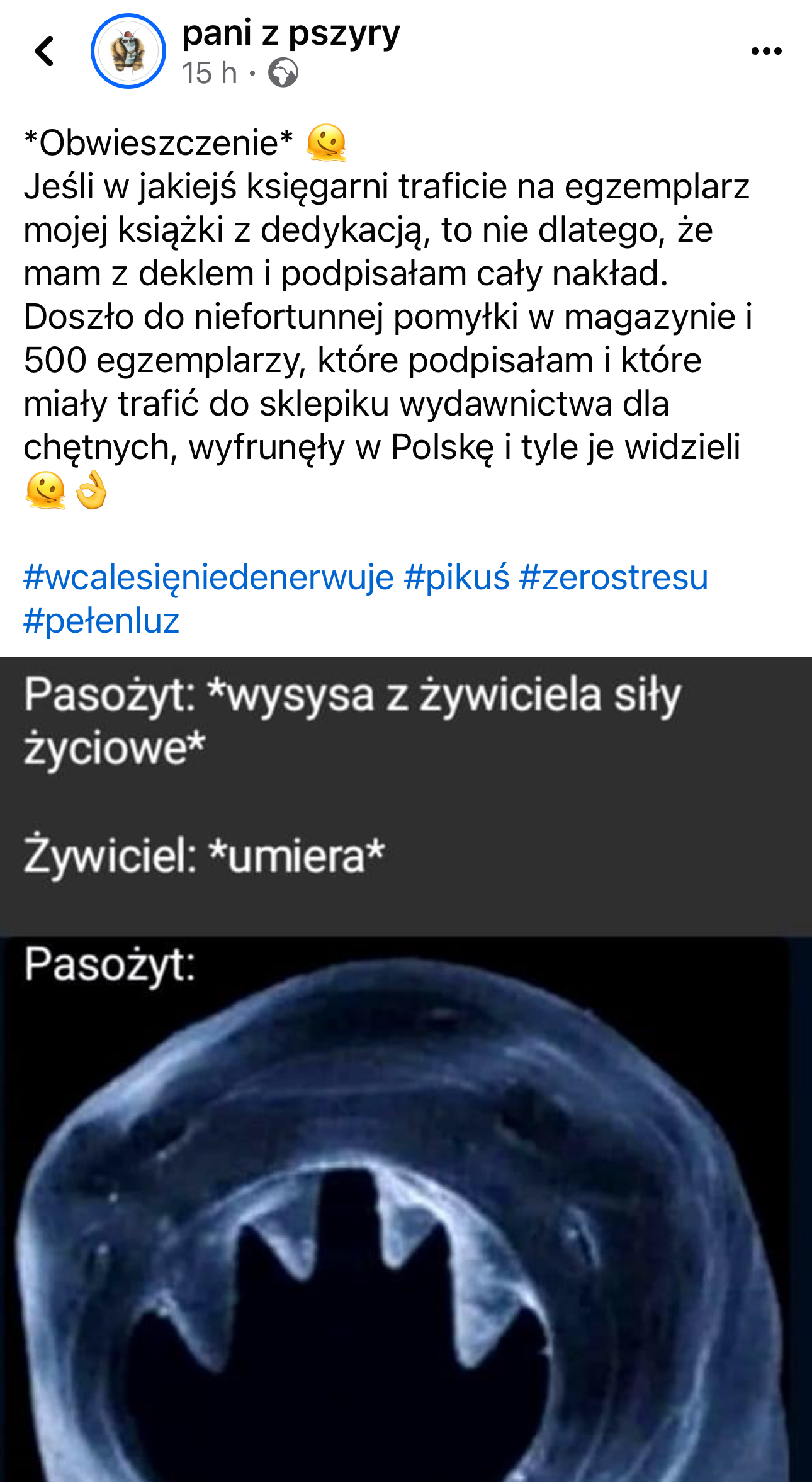Open the Pasożyt meme image full screen
The image size is (812, 1482).
pyautogui.click(x=406, y=1069)
